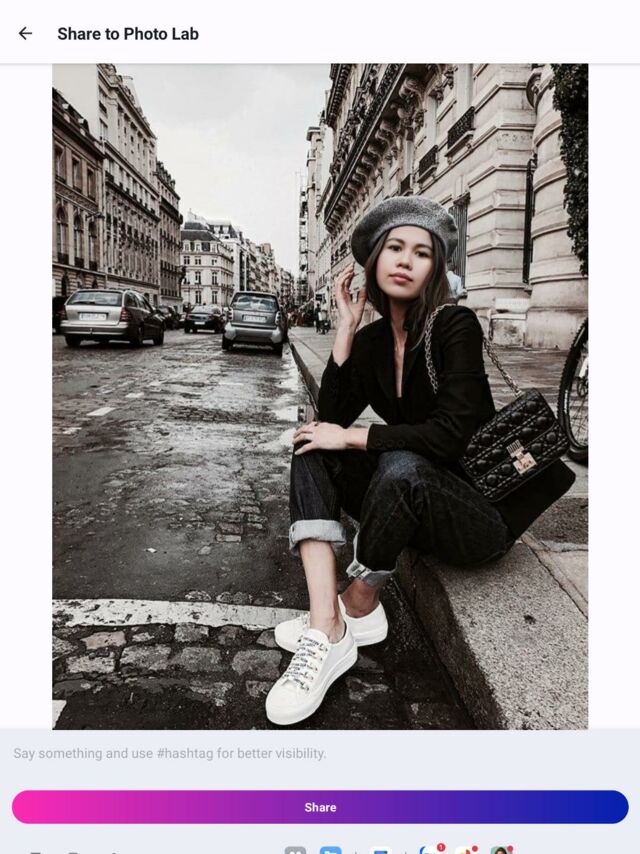The height and width of the screenshot is (854, 640).
Task: Go back from Share to Photo Lab
Action: (25, 33)
